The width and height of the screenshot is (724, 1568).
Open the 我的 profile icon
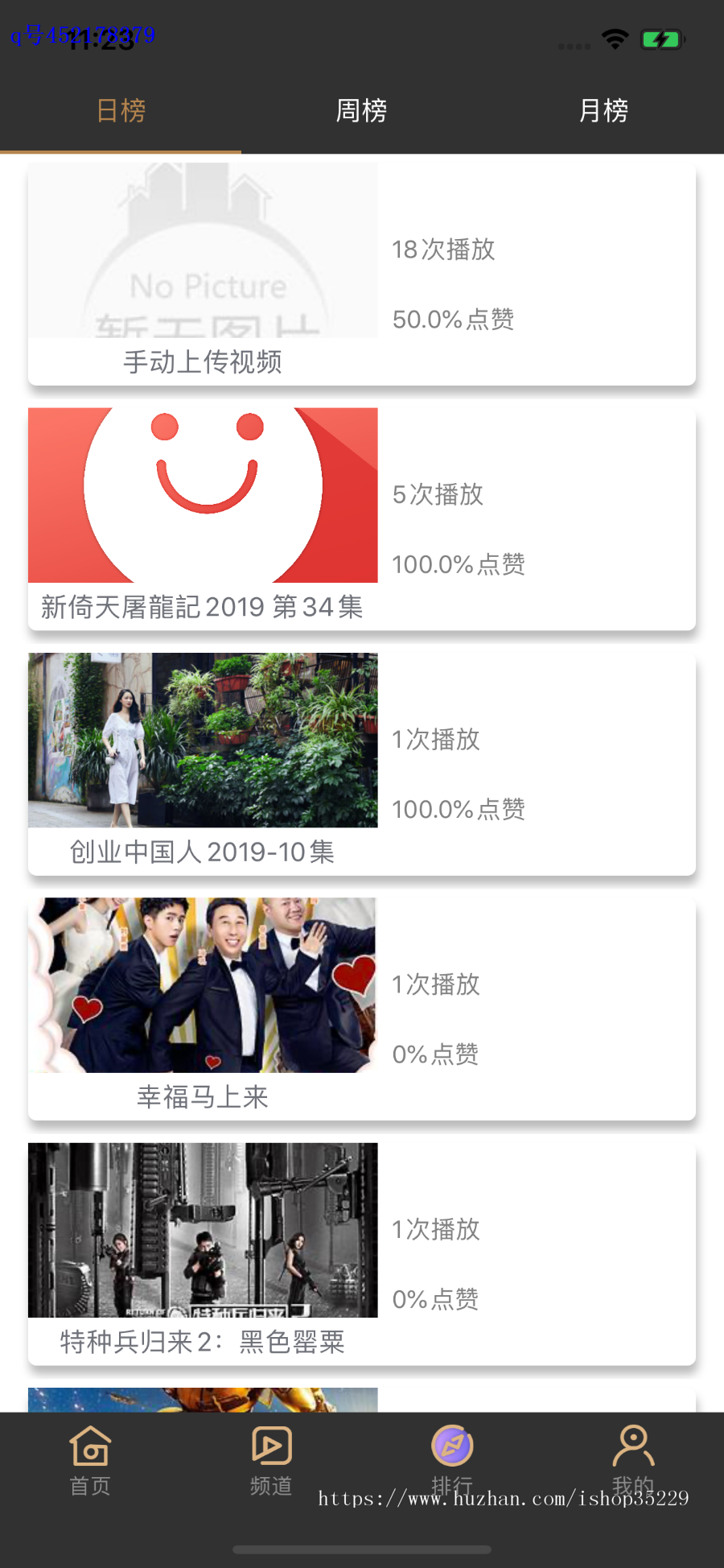tap(633, 1446)
